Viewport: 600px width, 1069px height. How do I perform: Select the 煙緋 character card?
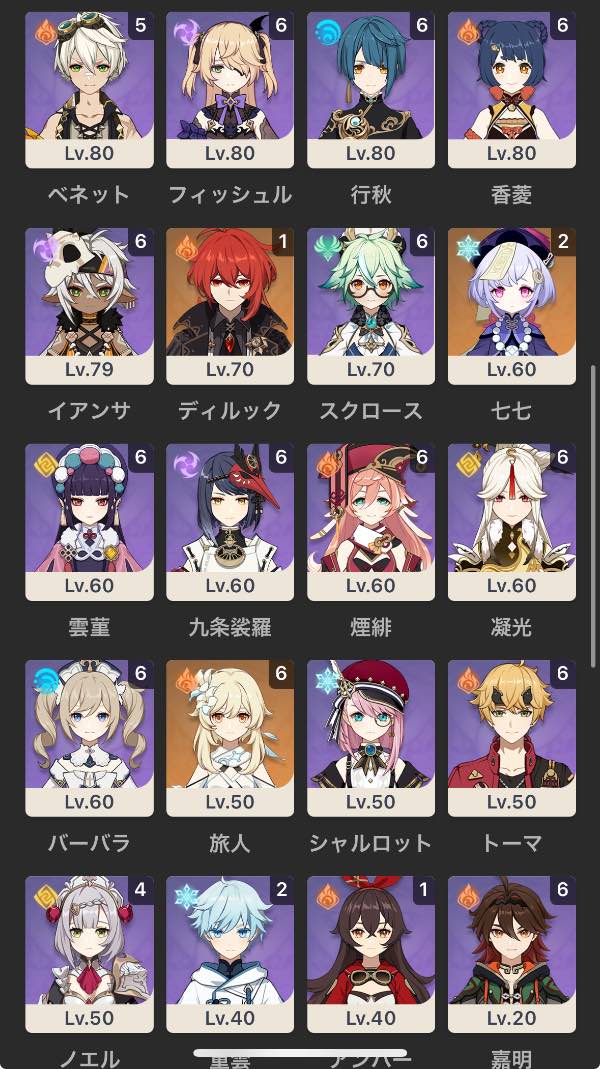[371, 521]
